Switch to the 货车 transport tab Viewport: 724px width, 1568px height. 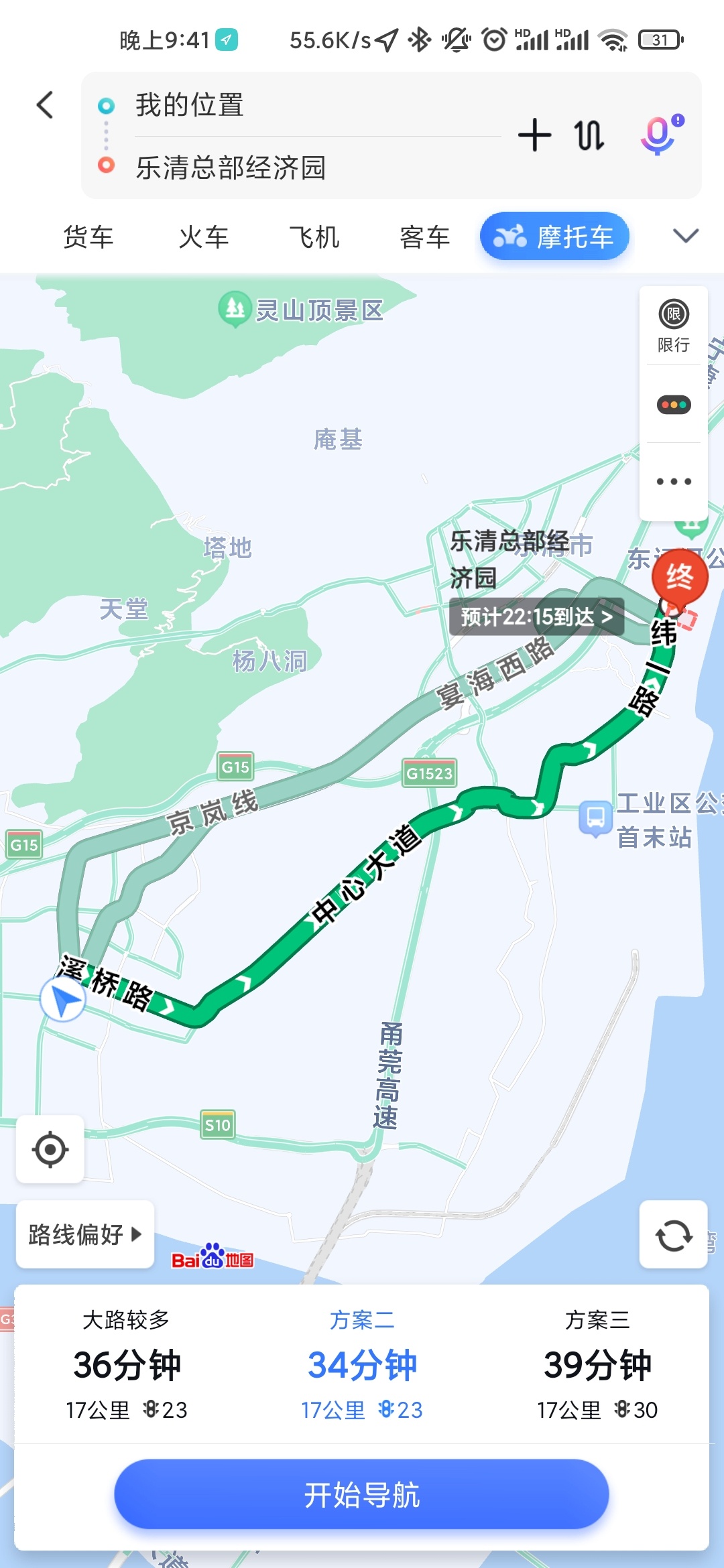[x=88, y=237]
